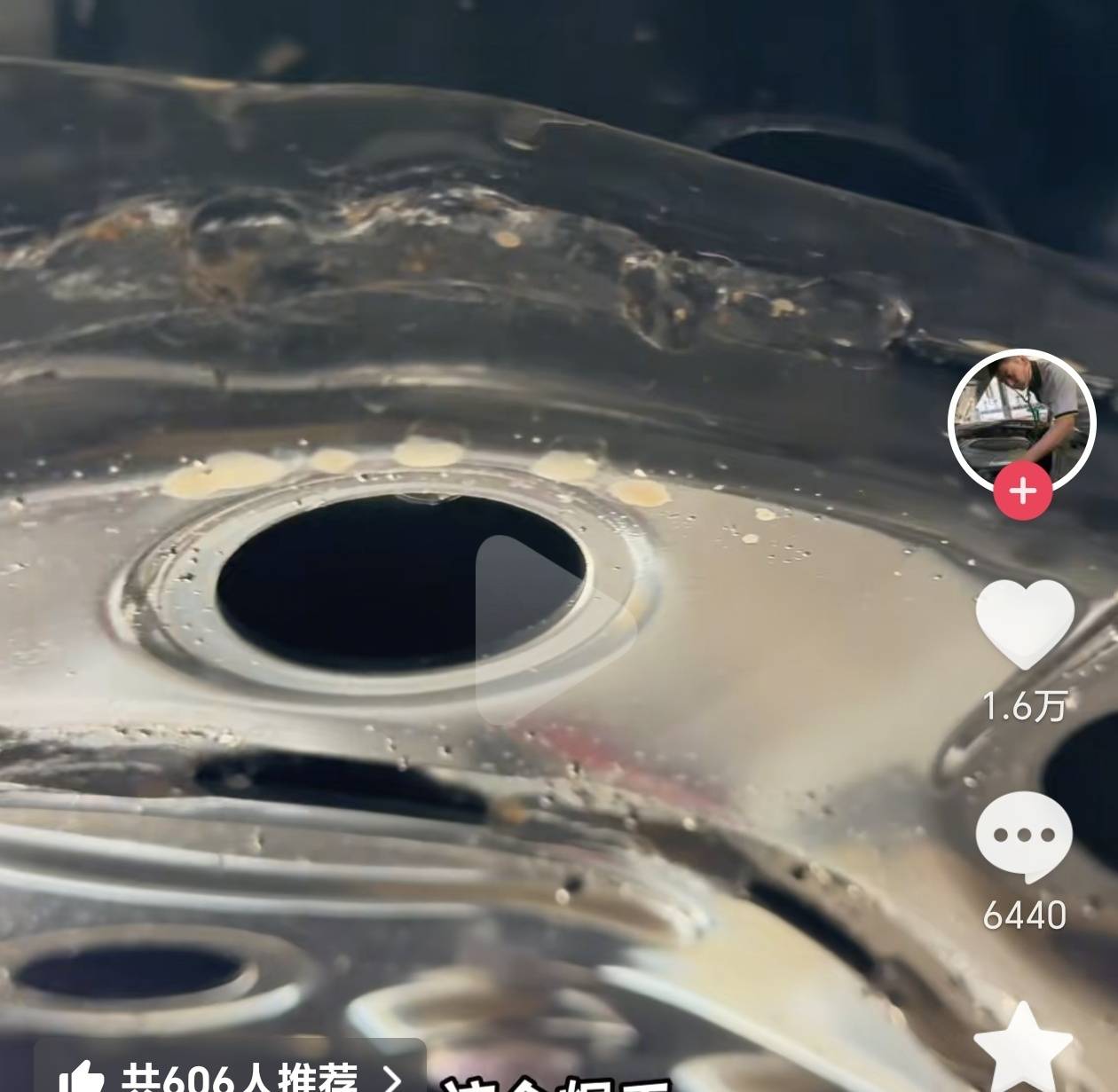This screenshot has width=1118, height=1092.
Task: Open the comments with 6440 replies
Action: tap(1024, 837)
